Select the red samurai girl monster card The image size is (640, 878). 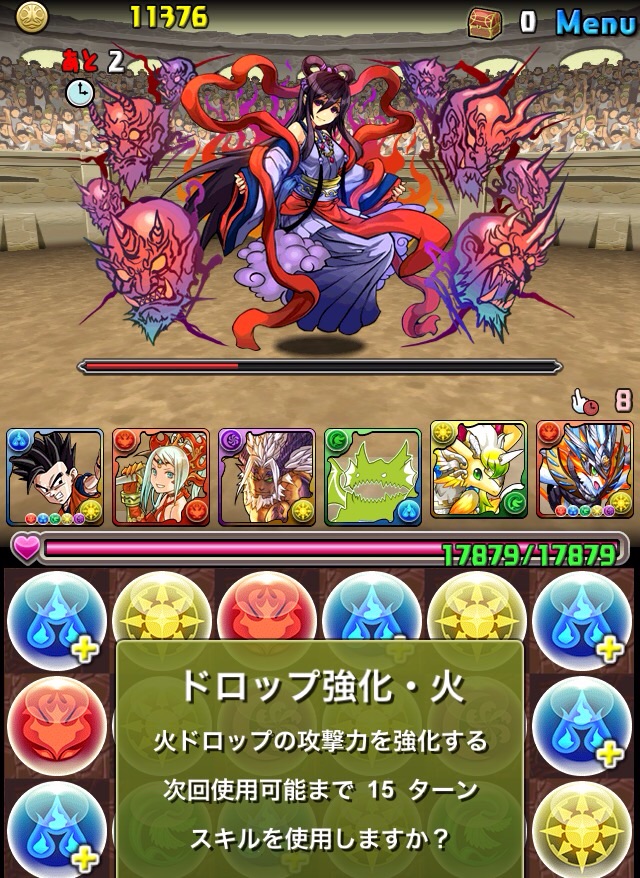click(161, 477)
